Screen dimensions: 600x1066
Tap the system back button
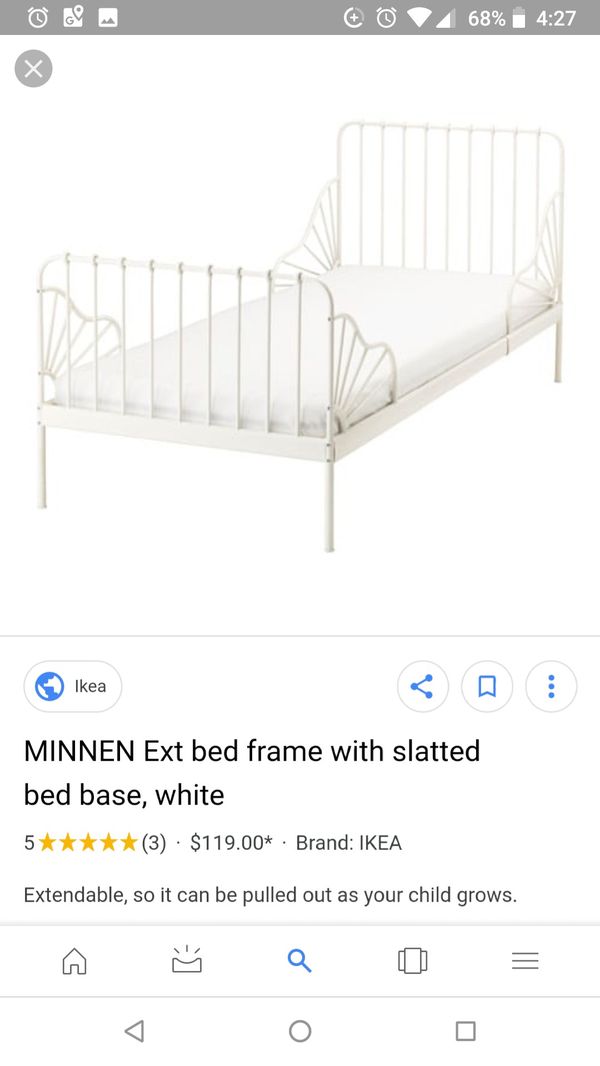point(135,1031)
